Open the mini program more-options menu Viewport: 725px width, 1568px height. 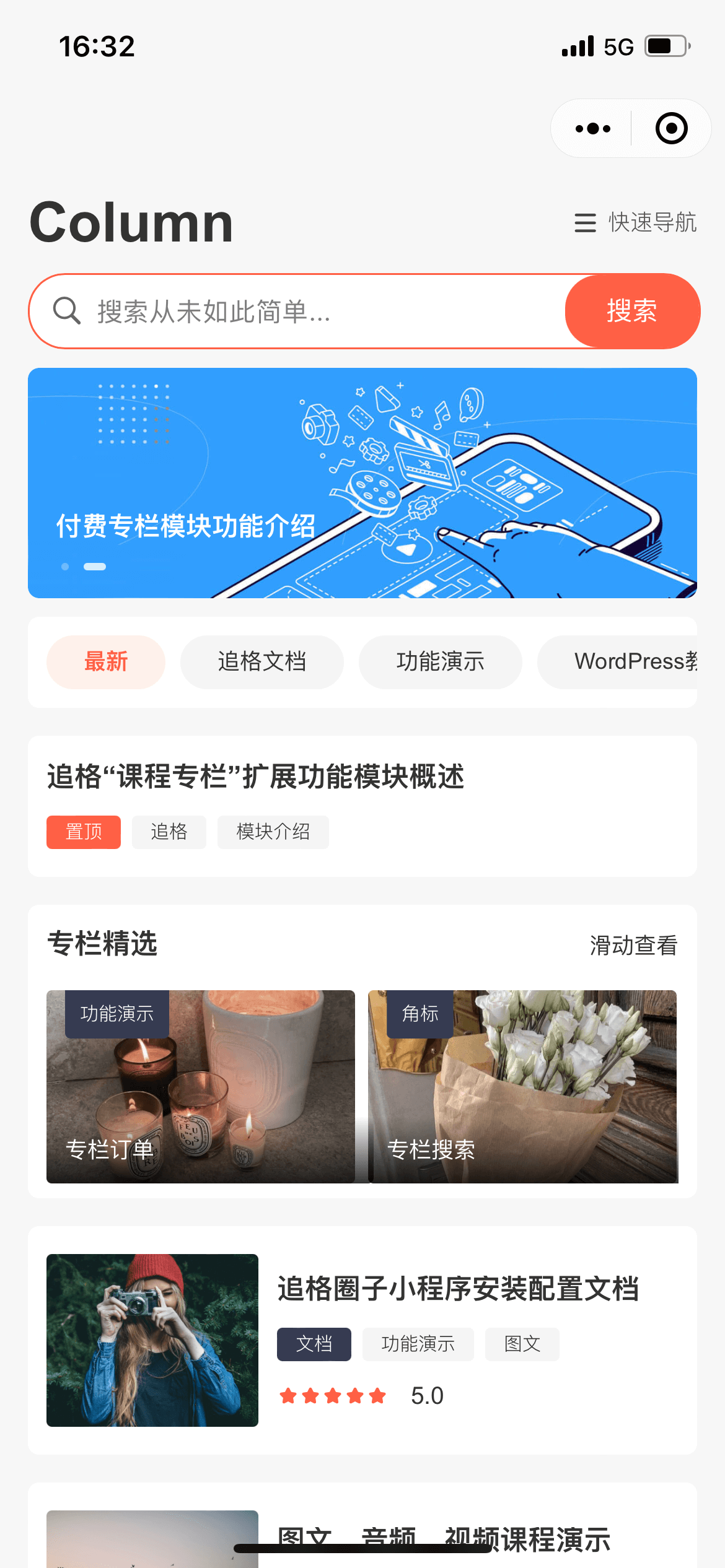592,129
